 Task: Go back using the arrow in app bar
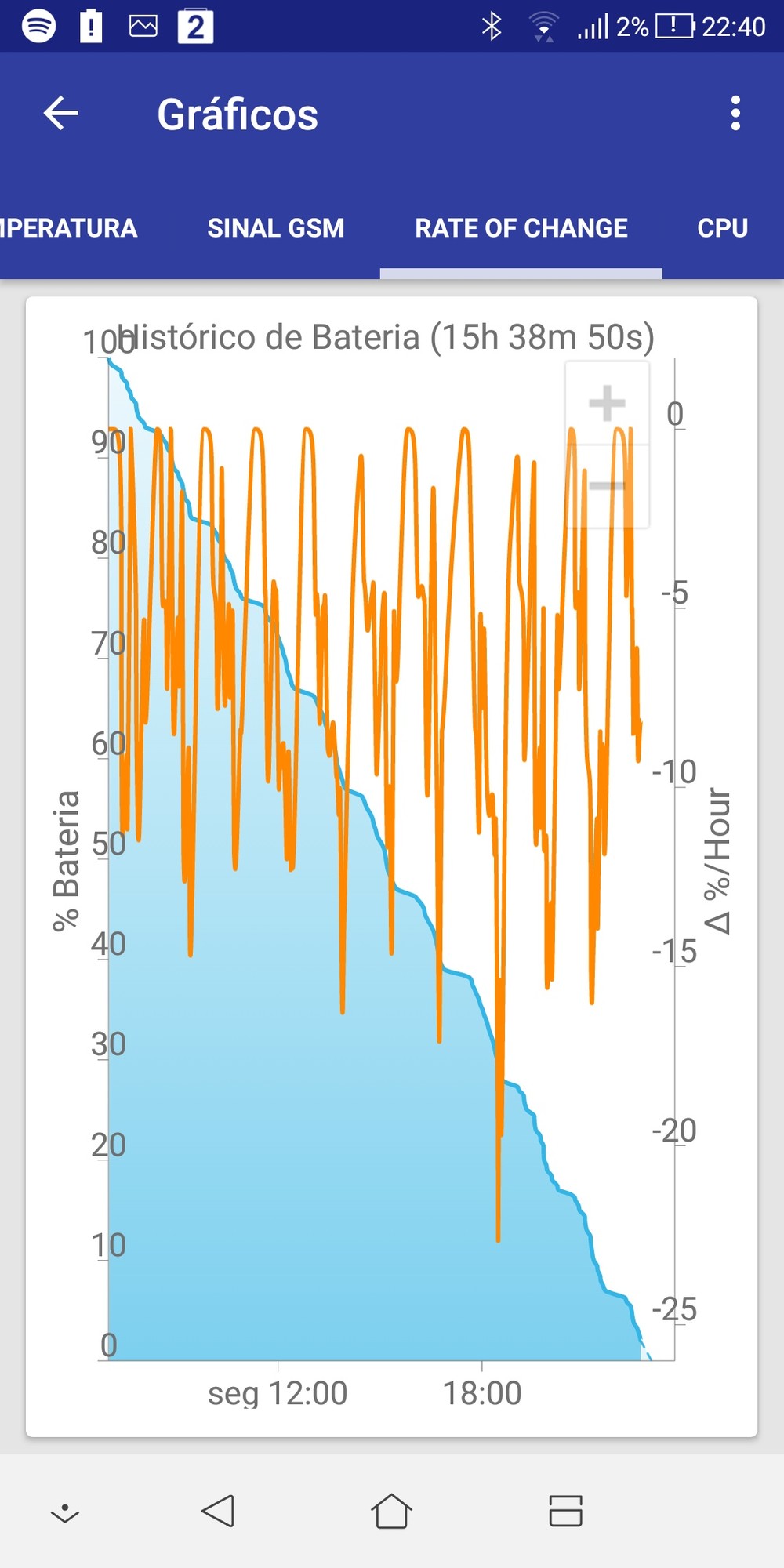tap(61, 114)
